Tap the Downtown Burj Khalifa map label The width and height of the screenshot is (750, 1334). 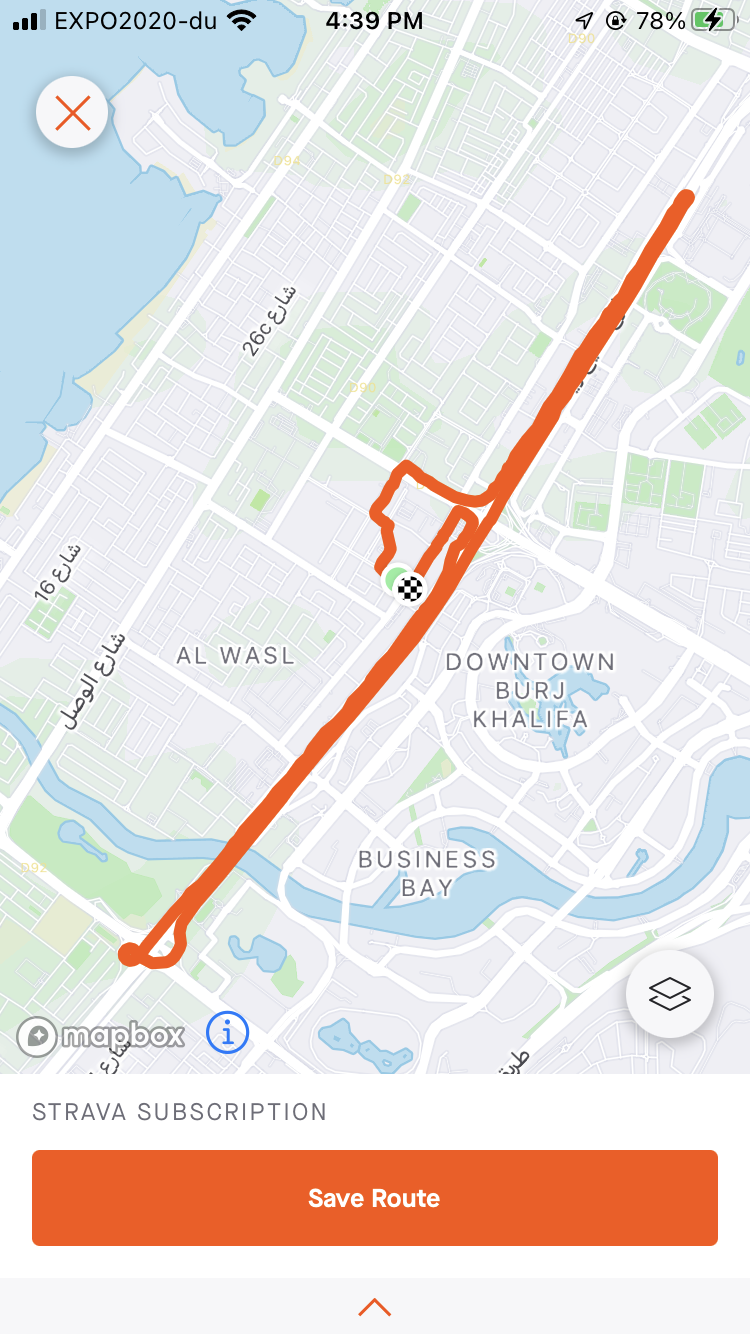coord(531,689)
